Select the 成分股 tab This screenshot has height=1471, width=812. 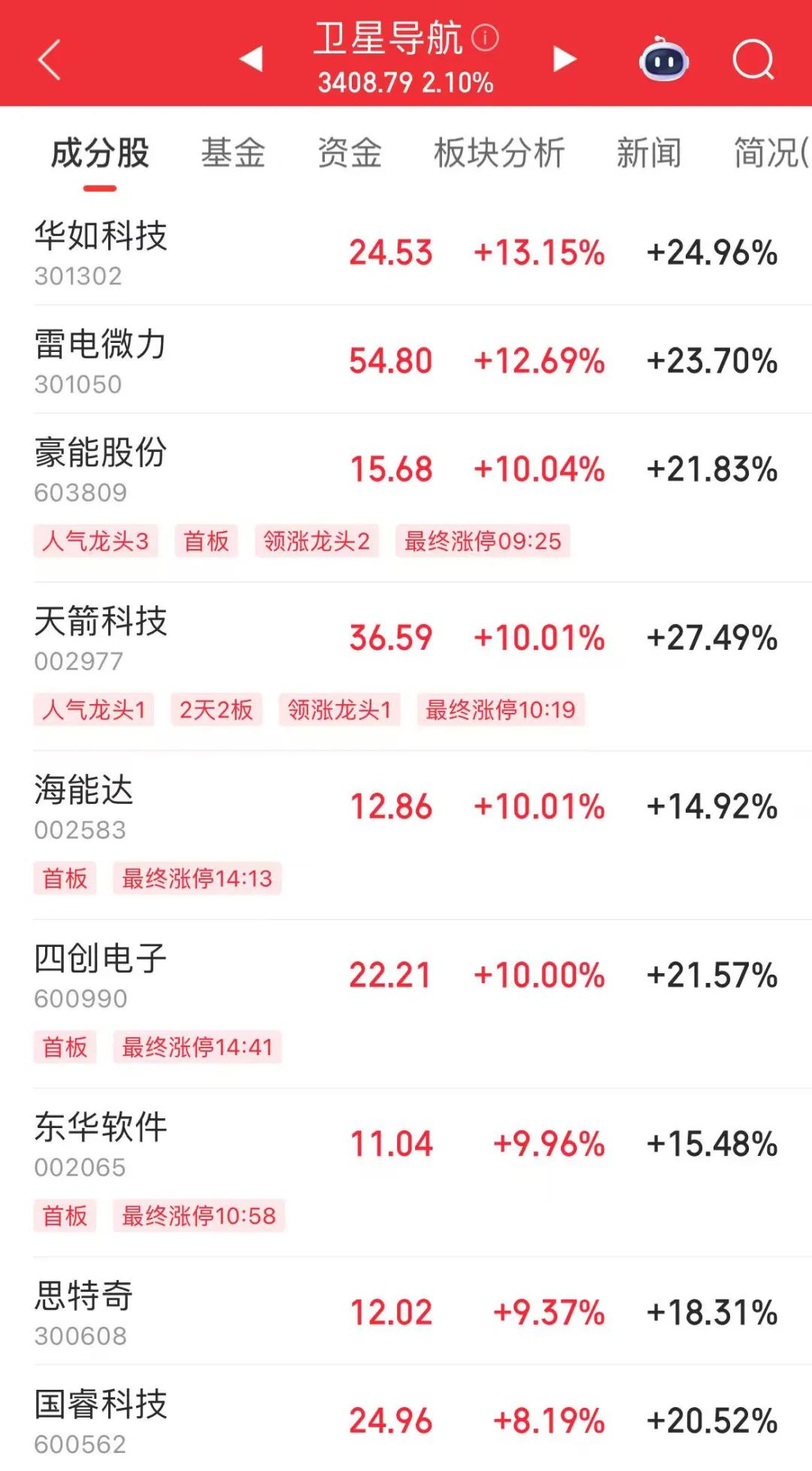pos(100,153)
